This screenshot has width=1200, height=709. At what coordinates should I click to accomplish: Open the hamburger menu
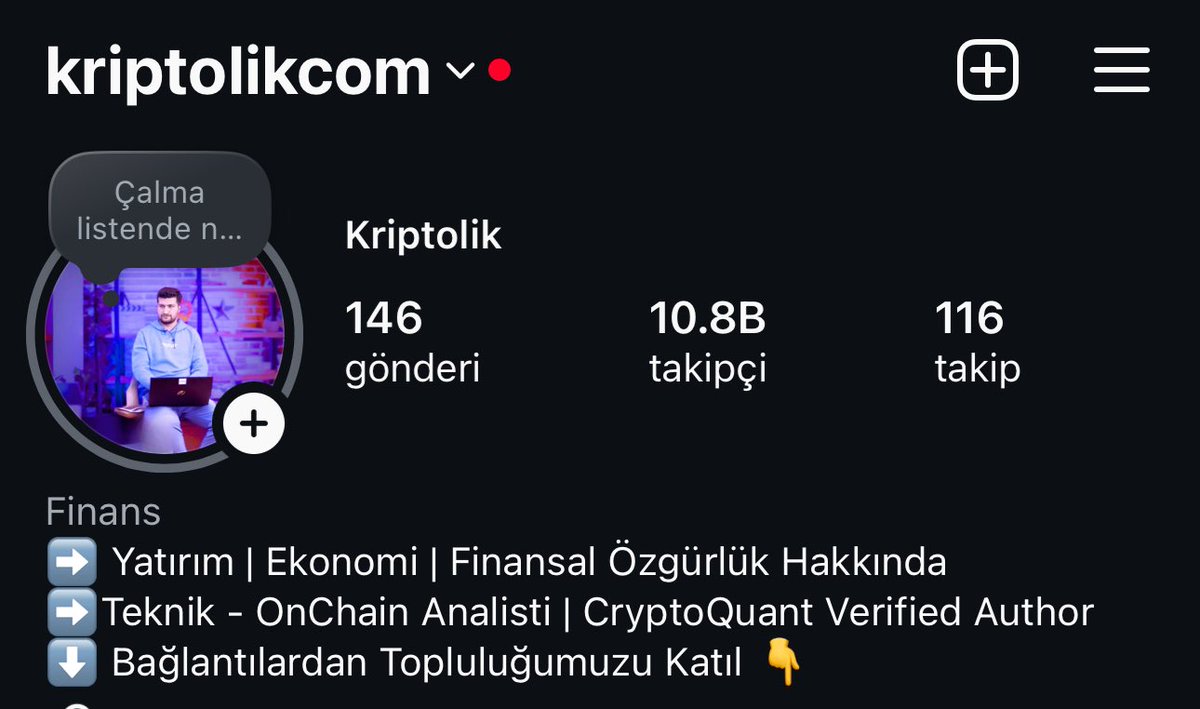click(1121, 71)
